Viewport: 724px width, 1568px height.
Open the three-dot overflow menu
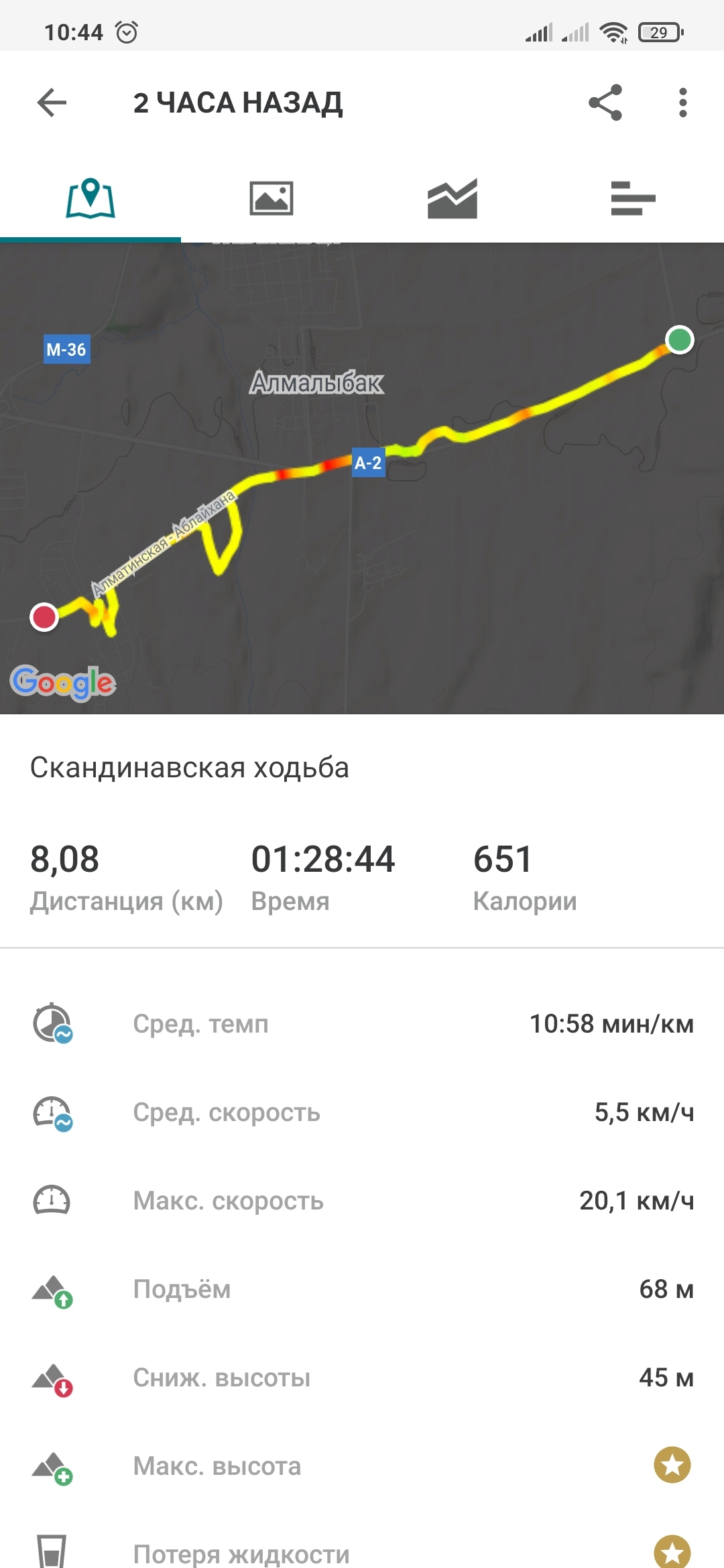coord(682,103)
